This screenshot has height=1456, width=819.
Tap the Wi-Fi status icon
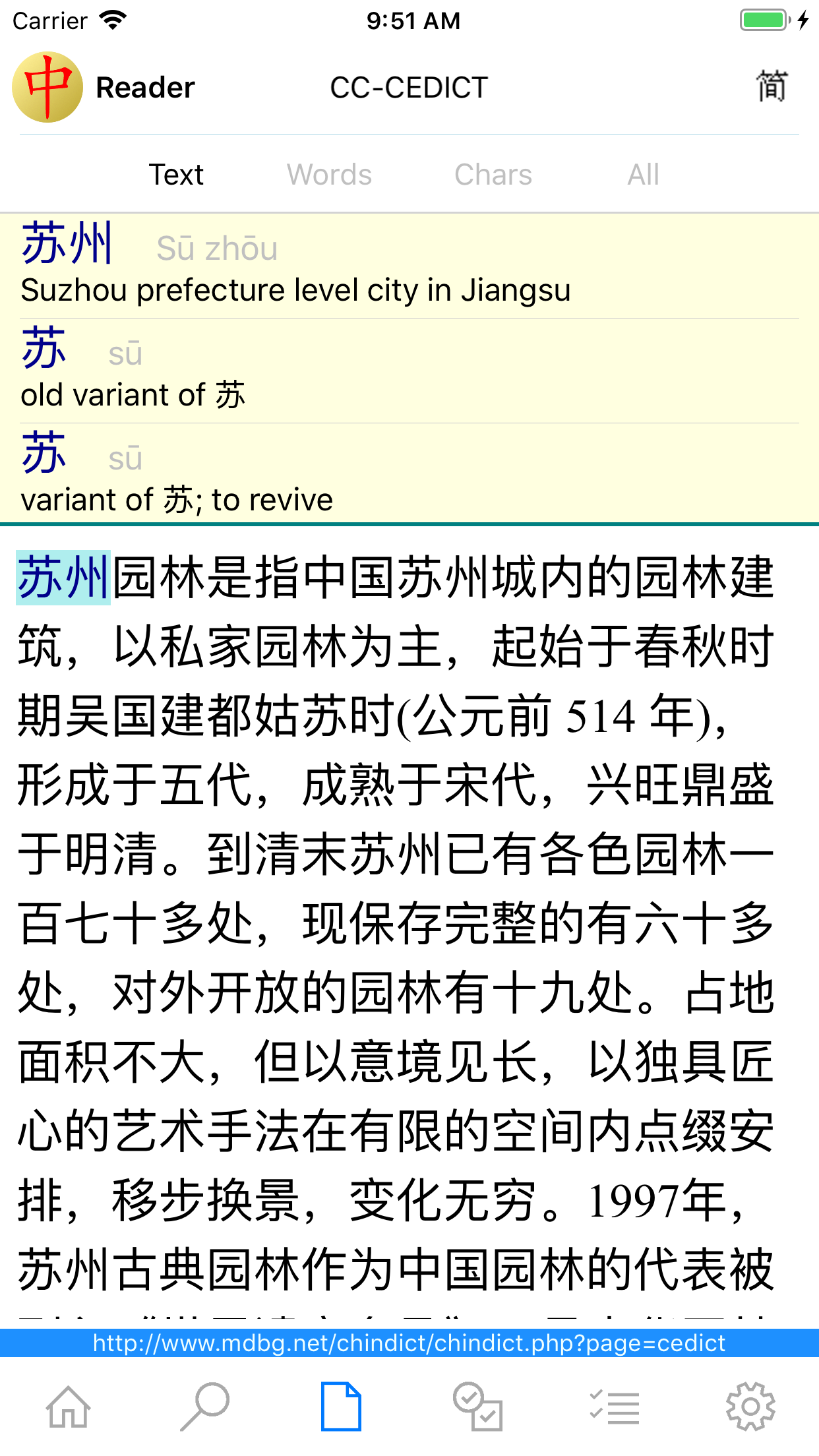[x=114, y=20]
